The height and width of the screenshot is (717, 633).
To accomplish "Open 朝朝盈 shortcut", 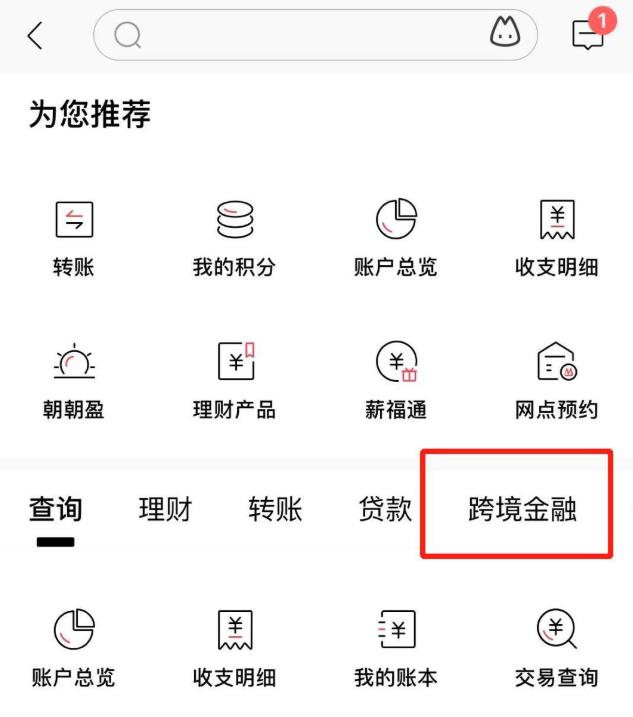I will point(73,380).
